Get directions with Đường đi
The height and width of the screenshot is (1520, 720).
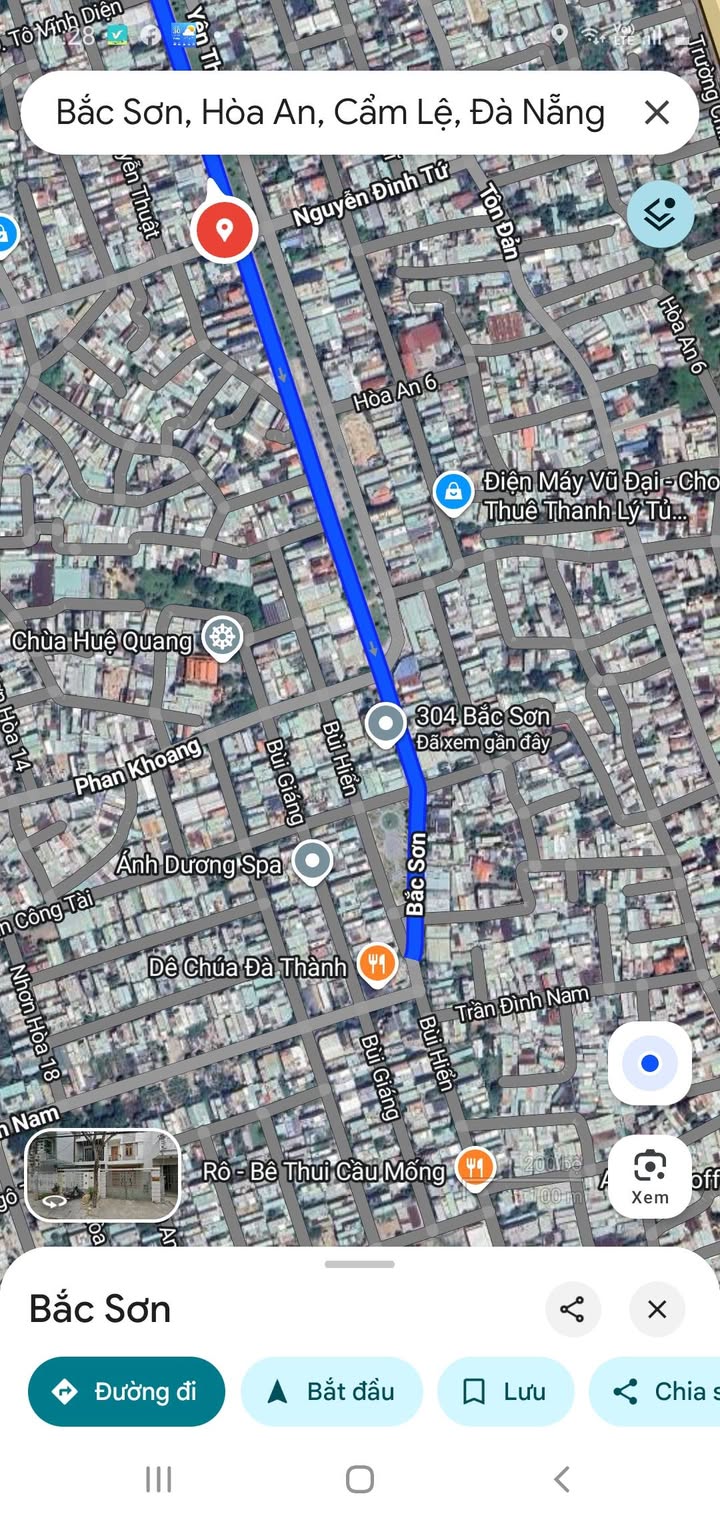click(126, 1391)
